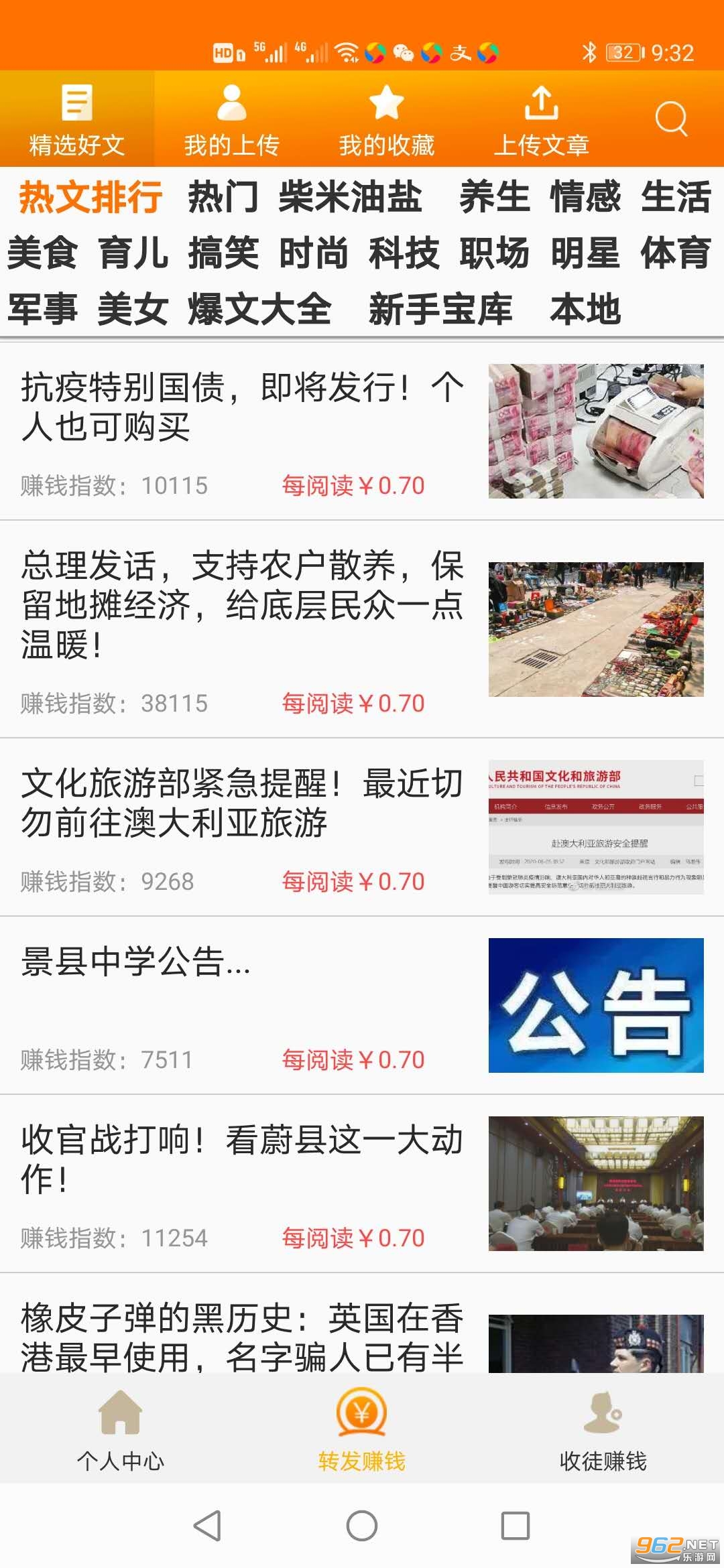Tap the system back button
724x1568 pixels.
tap(207, 1526)
